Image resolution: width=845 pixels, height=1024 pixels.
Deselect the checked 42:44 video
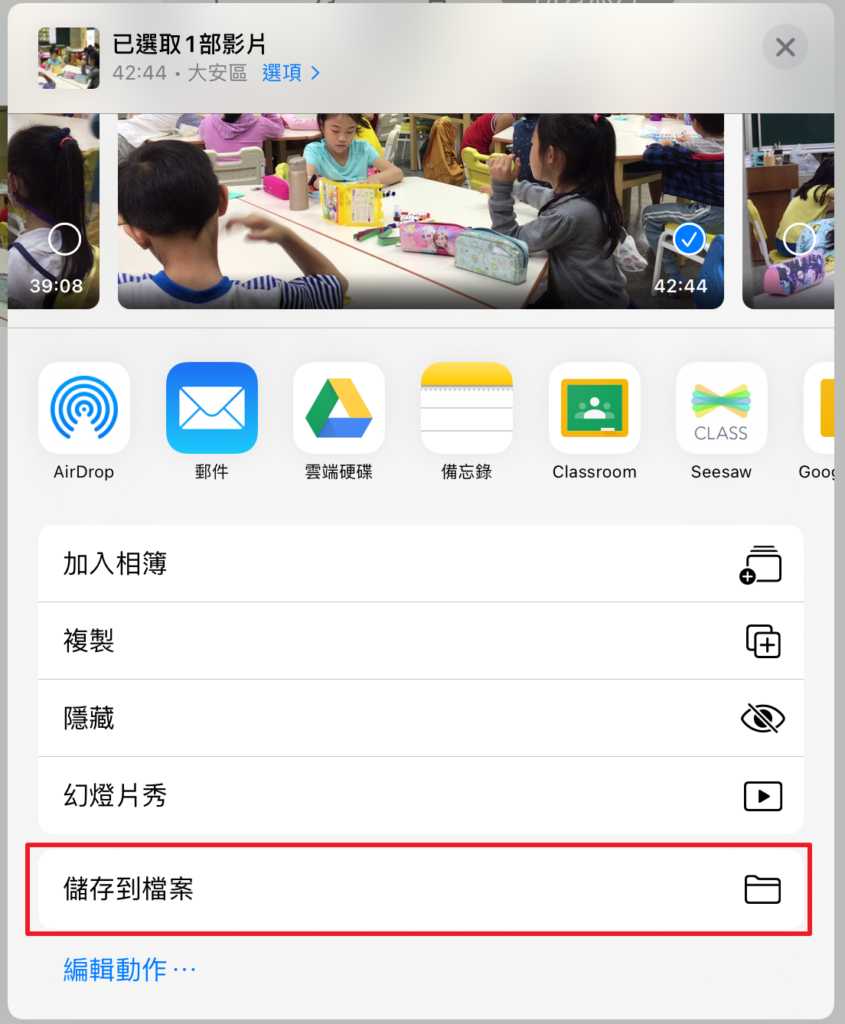click(x=689, y=239)
